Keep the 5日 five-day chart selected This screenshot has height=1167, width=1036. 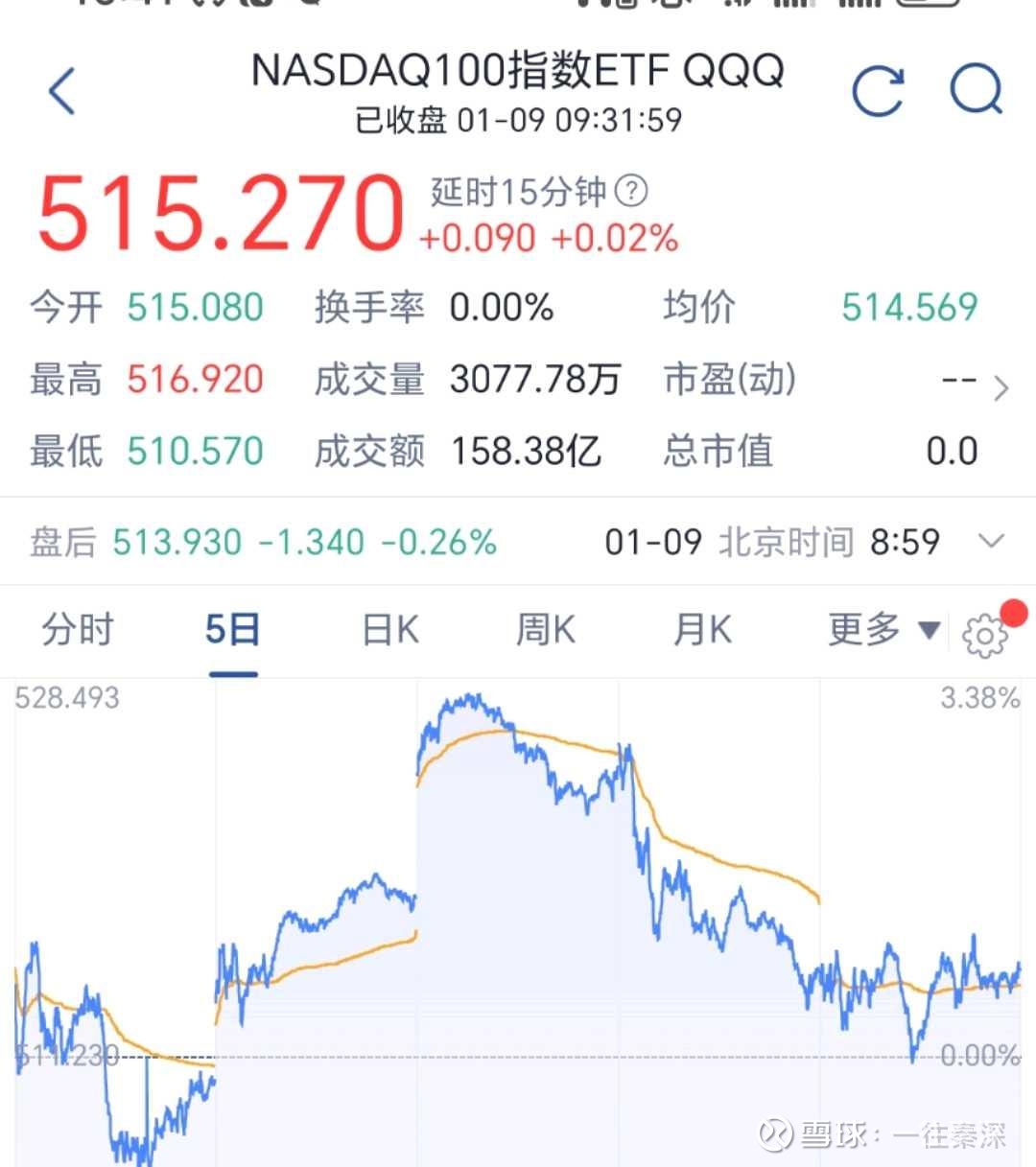(x=231, y=630)
